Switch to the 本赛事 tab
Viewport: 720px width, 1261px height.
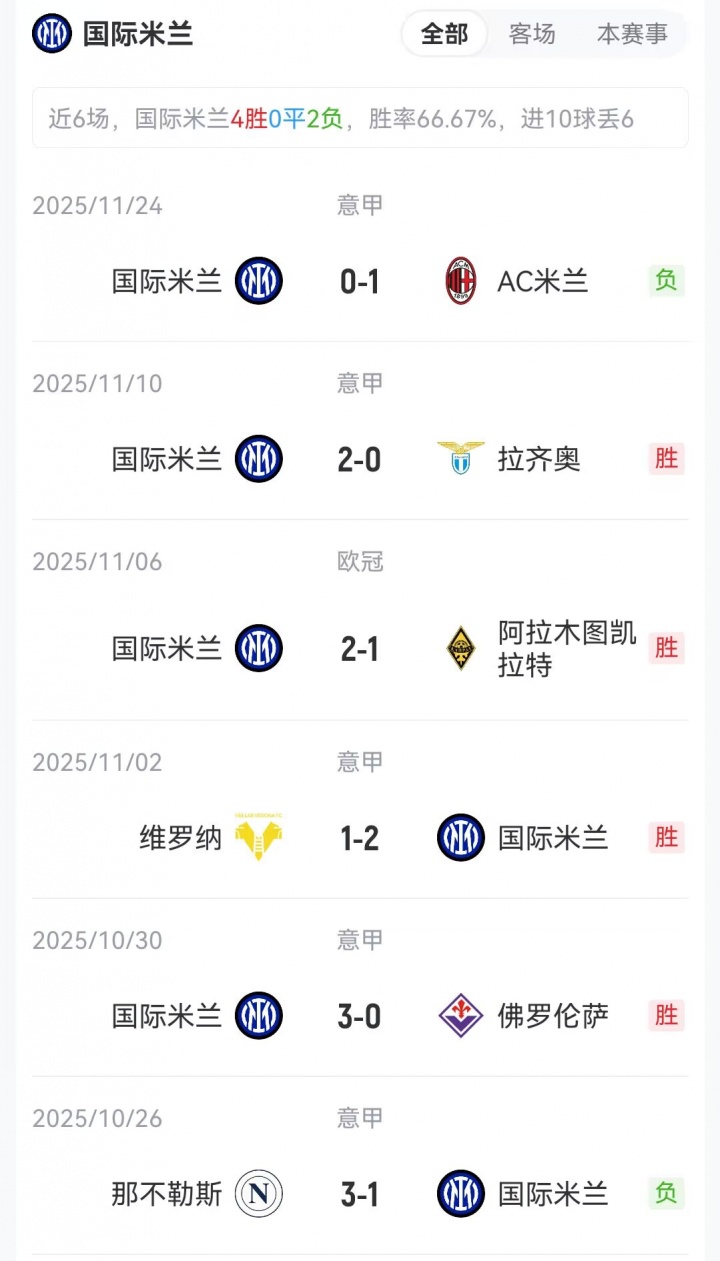tap(632, 34)
